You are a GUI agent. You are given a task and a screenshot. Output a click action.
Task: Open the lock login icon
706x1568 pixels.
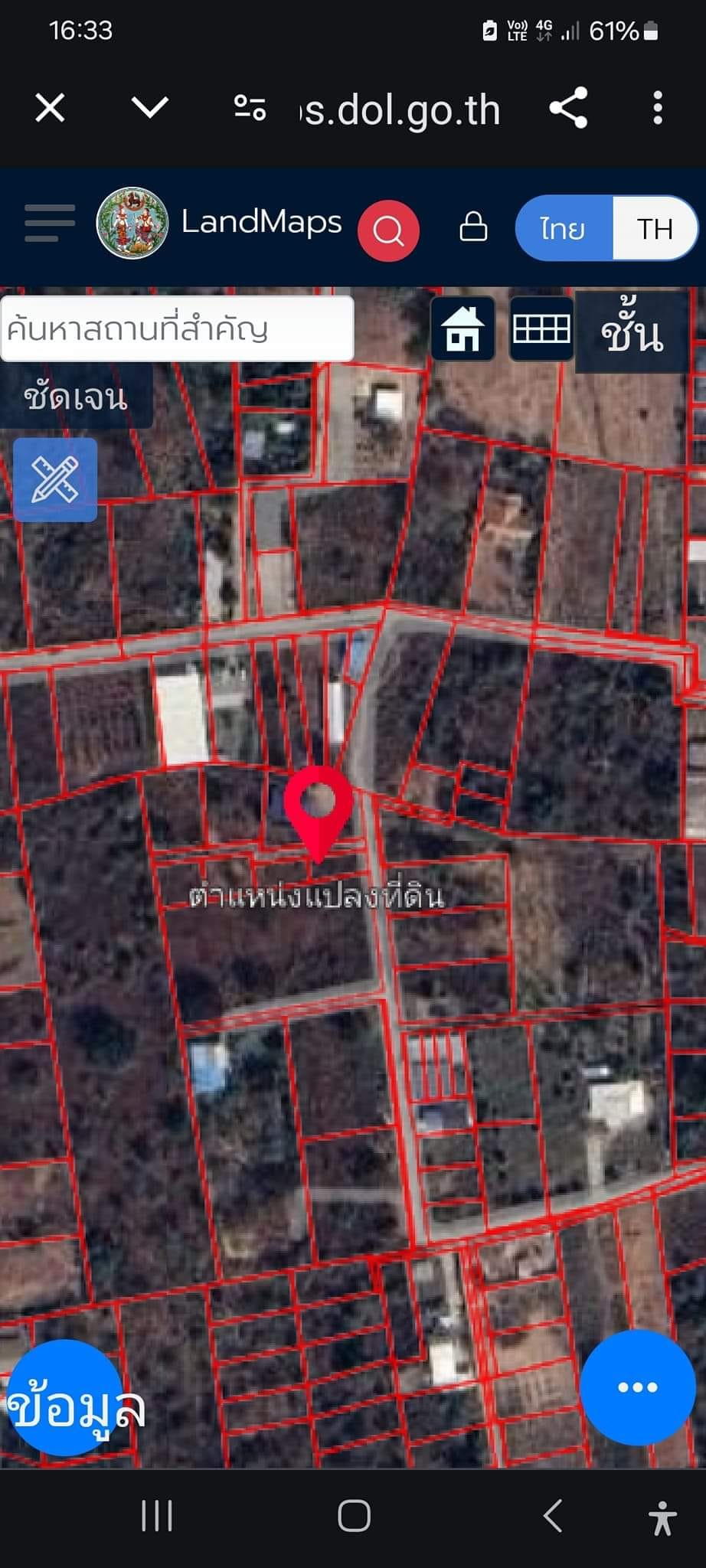tap(473, 227)
